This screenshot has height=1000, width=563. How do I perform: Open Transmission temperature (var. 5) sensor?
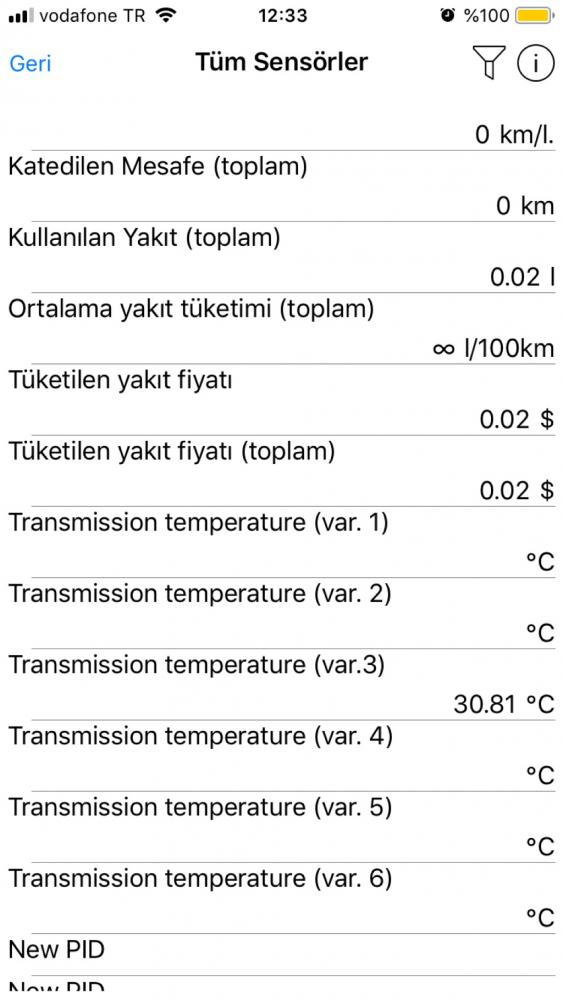pyautogui.click(x=281, y=828)
